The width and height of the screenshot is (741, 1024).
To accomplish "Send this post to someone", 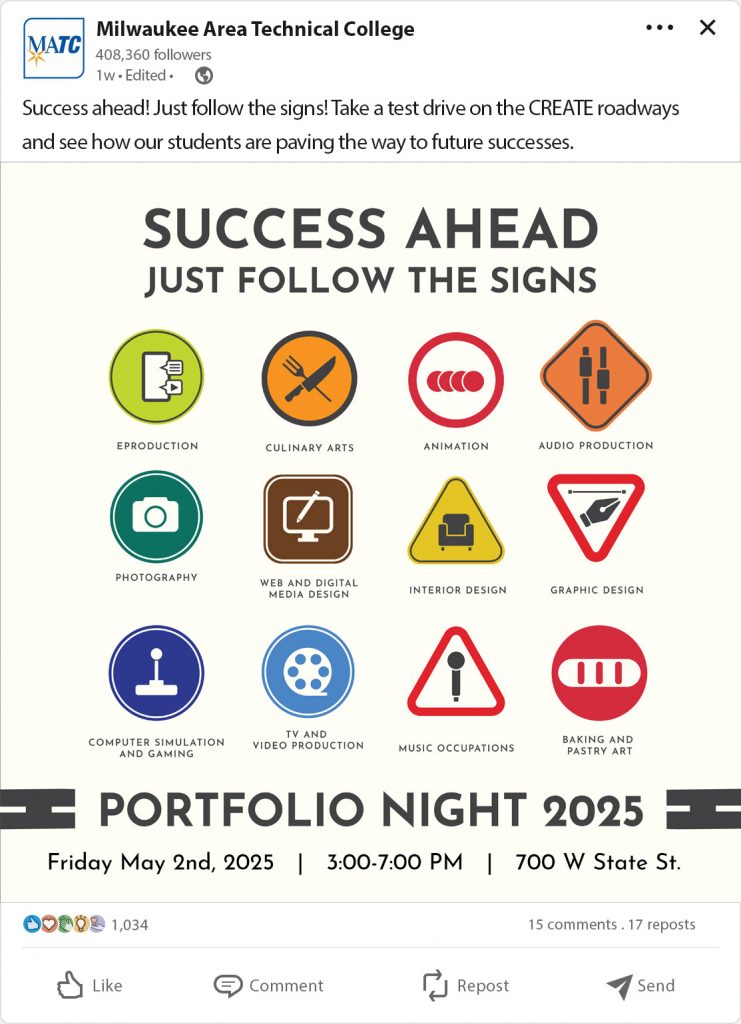I will (641, 986).
